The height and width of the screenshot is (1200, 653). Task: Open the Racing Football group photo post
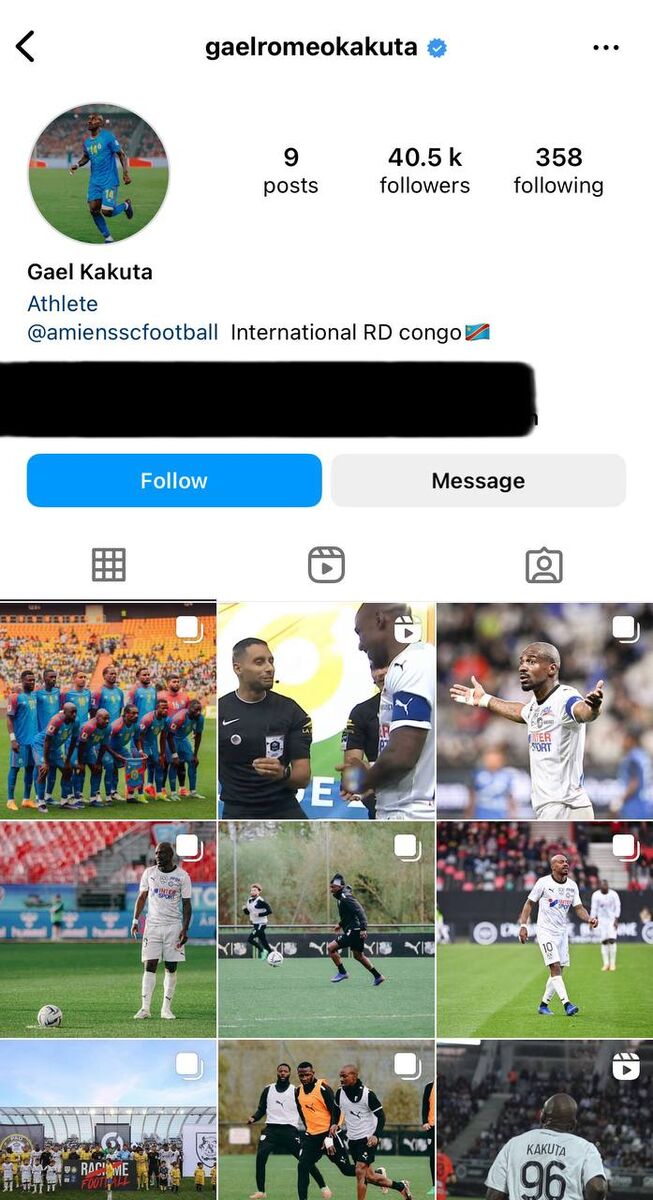[x=108, y=1120]
